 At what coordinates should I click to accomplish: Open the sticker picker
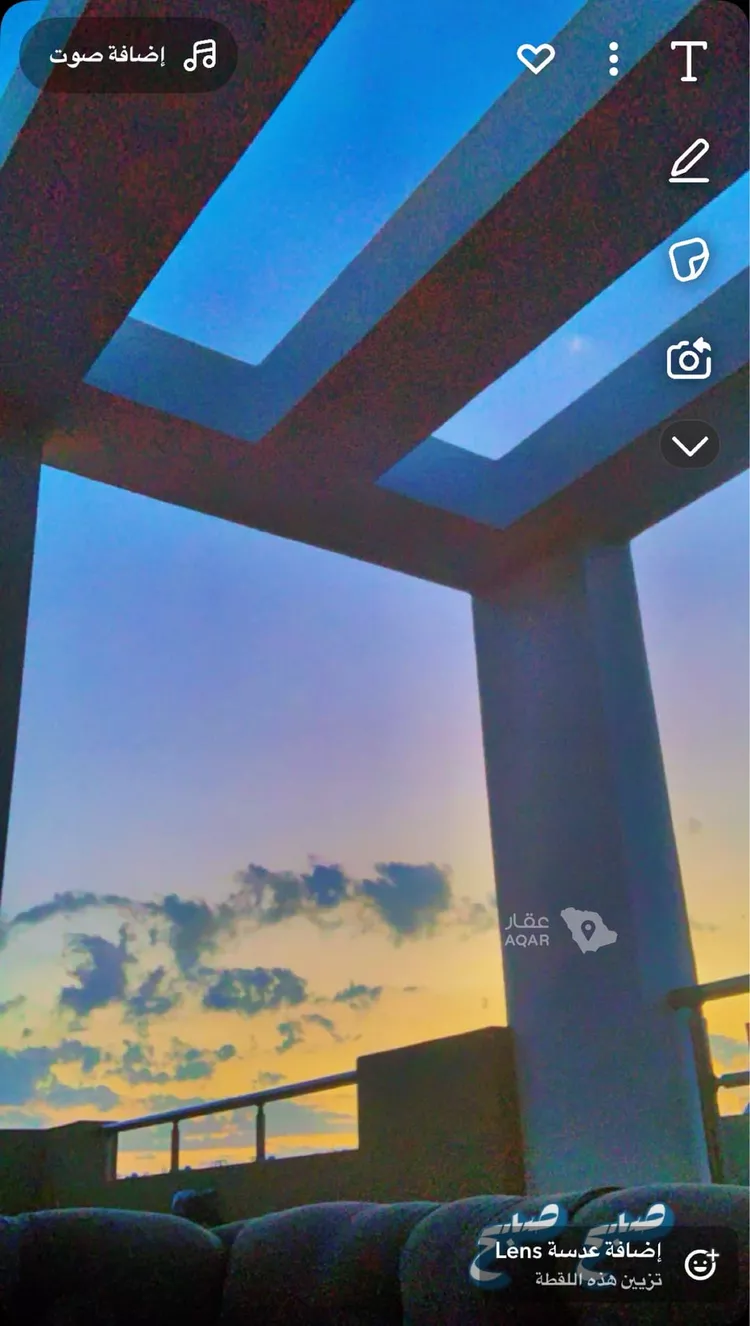point(689,260)
